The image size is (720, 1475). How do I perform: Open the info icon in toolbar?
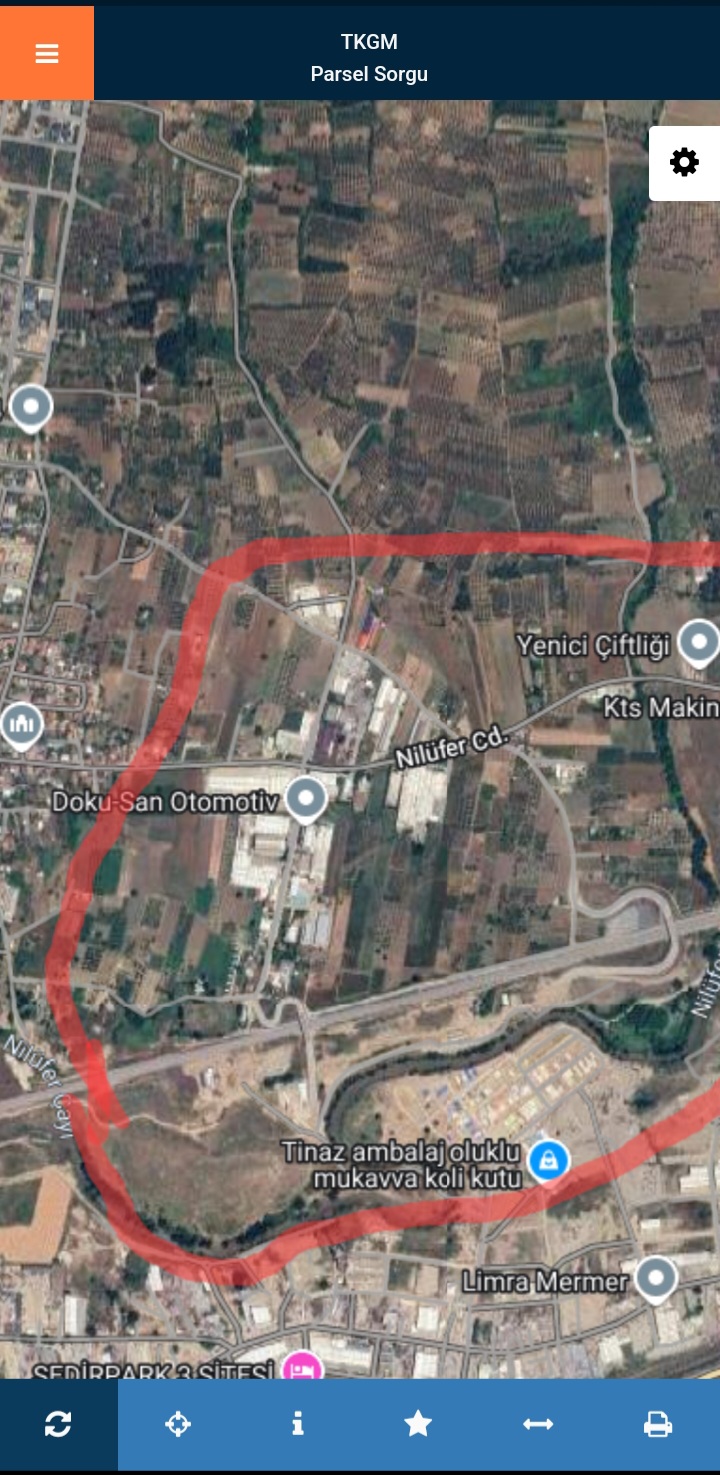pos(297,1424)
